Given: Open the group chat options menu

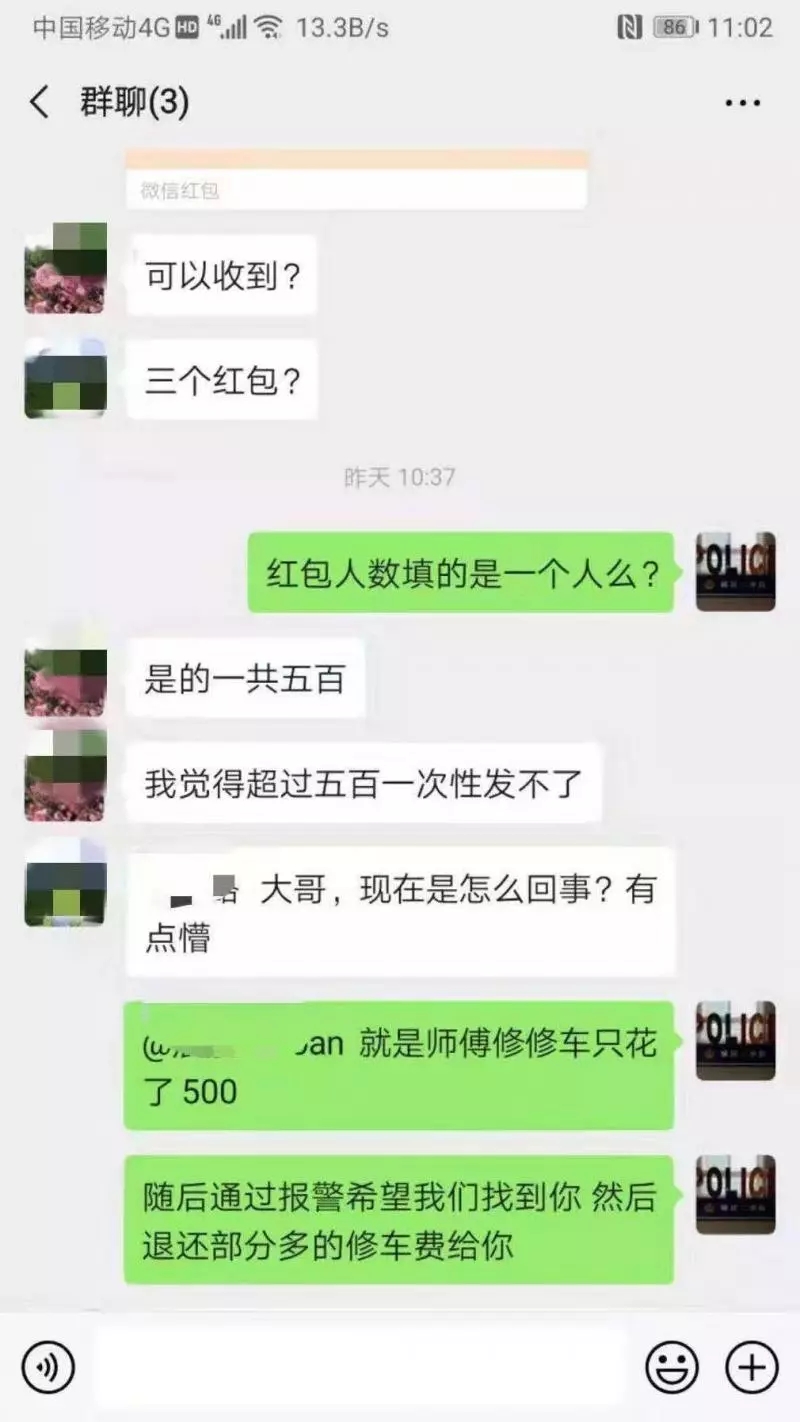Looking at the screenshot, I should click(x=742, y=103).
